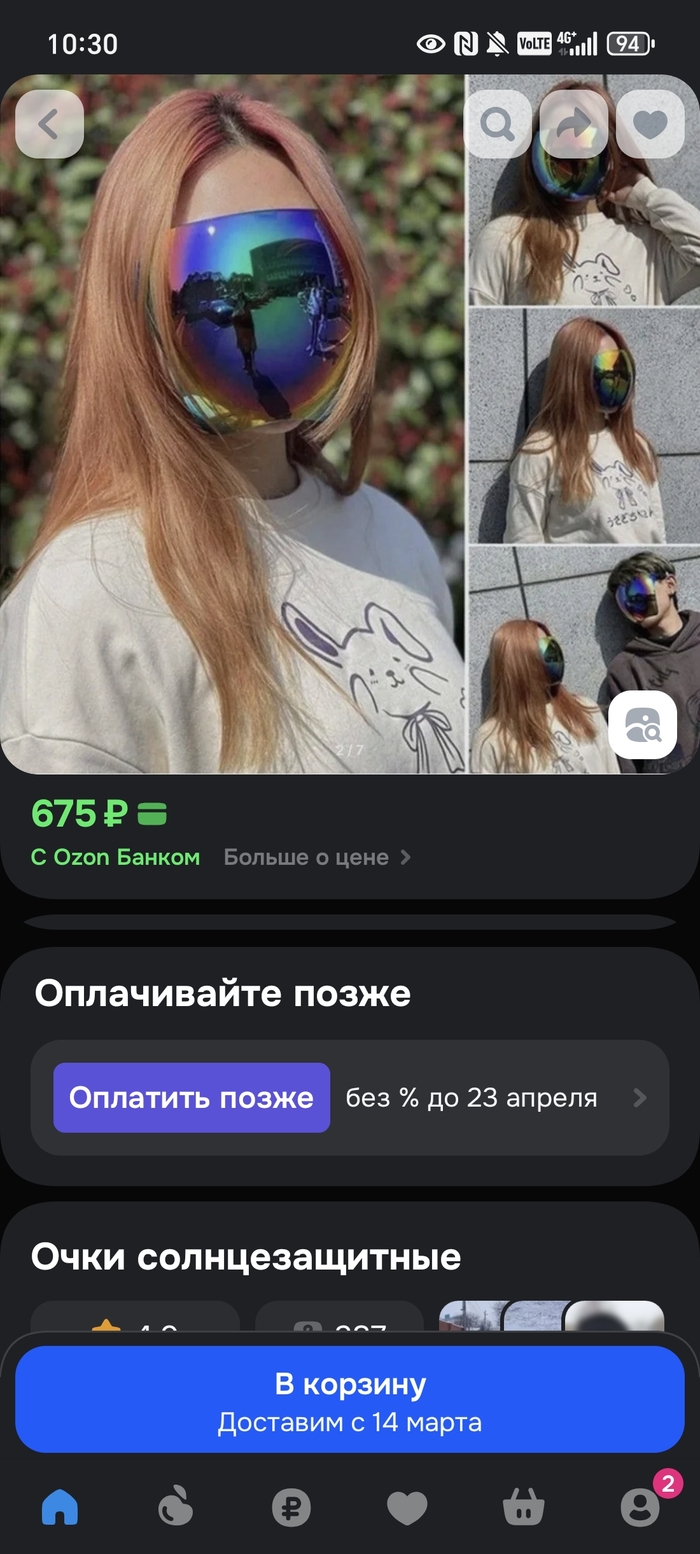This screenshot has height=1554, width=700.
Task: Open the profile tab with badge 2
Action: [640, 1507]
